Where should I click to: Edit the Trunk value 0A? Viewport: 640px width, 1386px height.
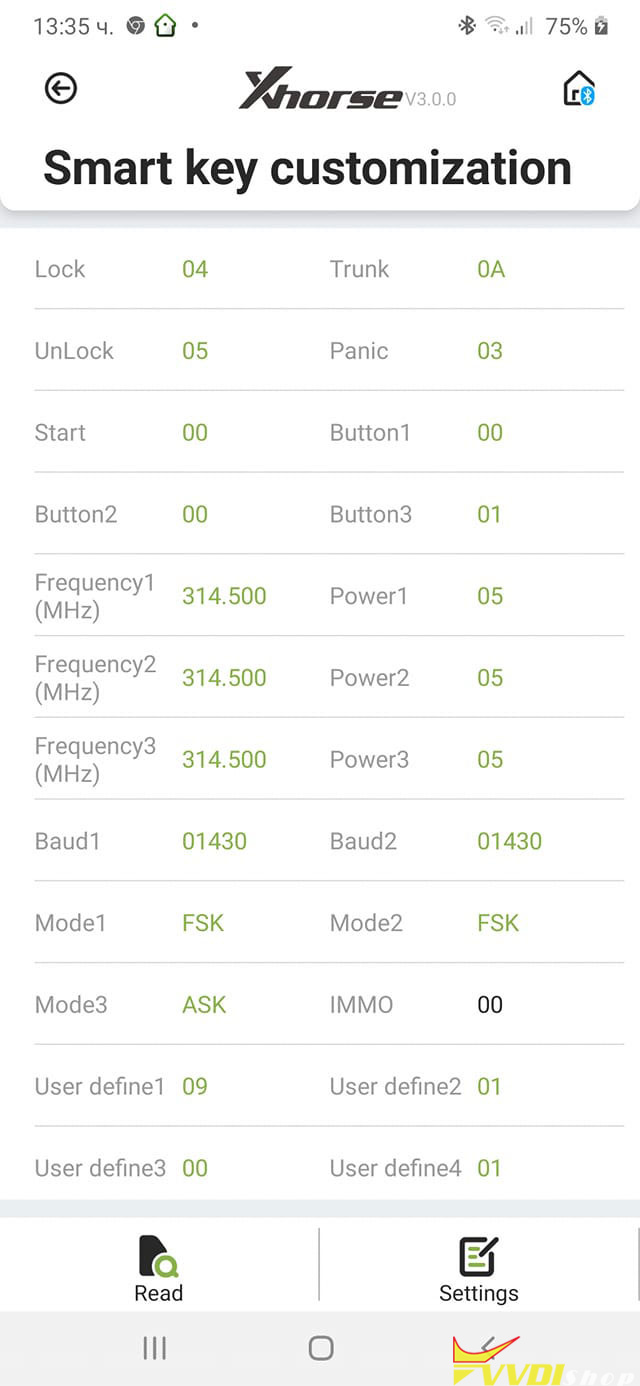491,269
